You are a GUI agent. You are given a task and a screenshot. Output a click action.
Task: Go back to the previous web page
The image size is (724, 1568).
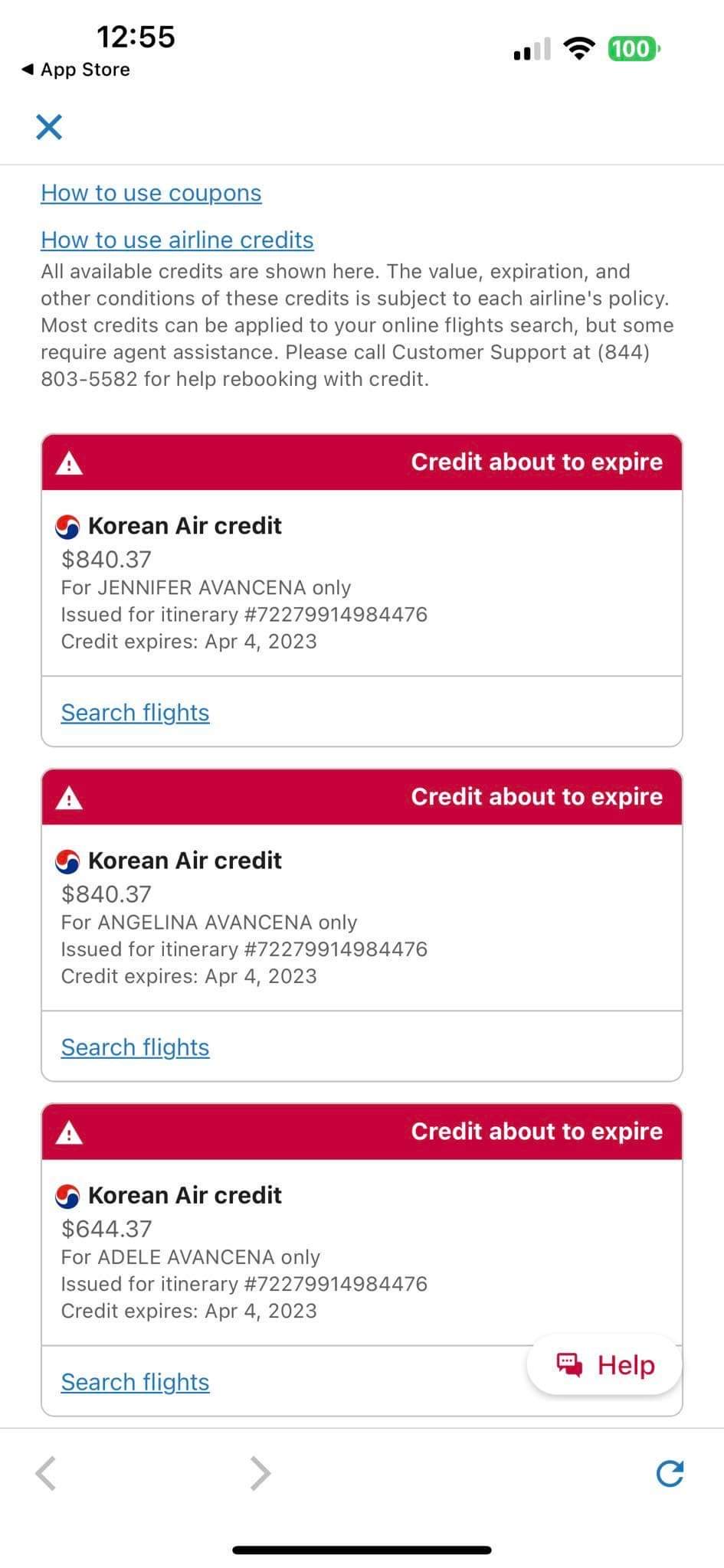[46, 1473]
